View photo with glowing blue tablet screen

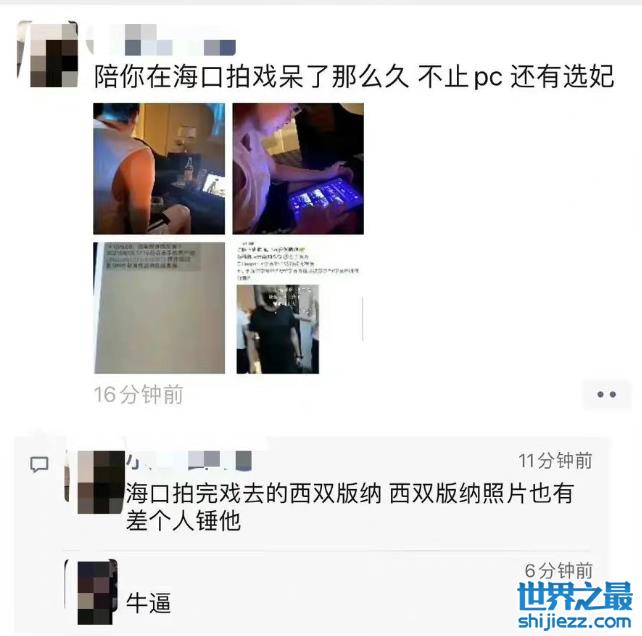tap(298, 168)
